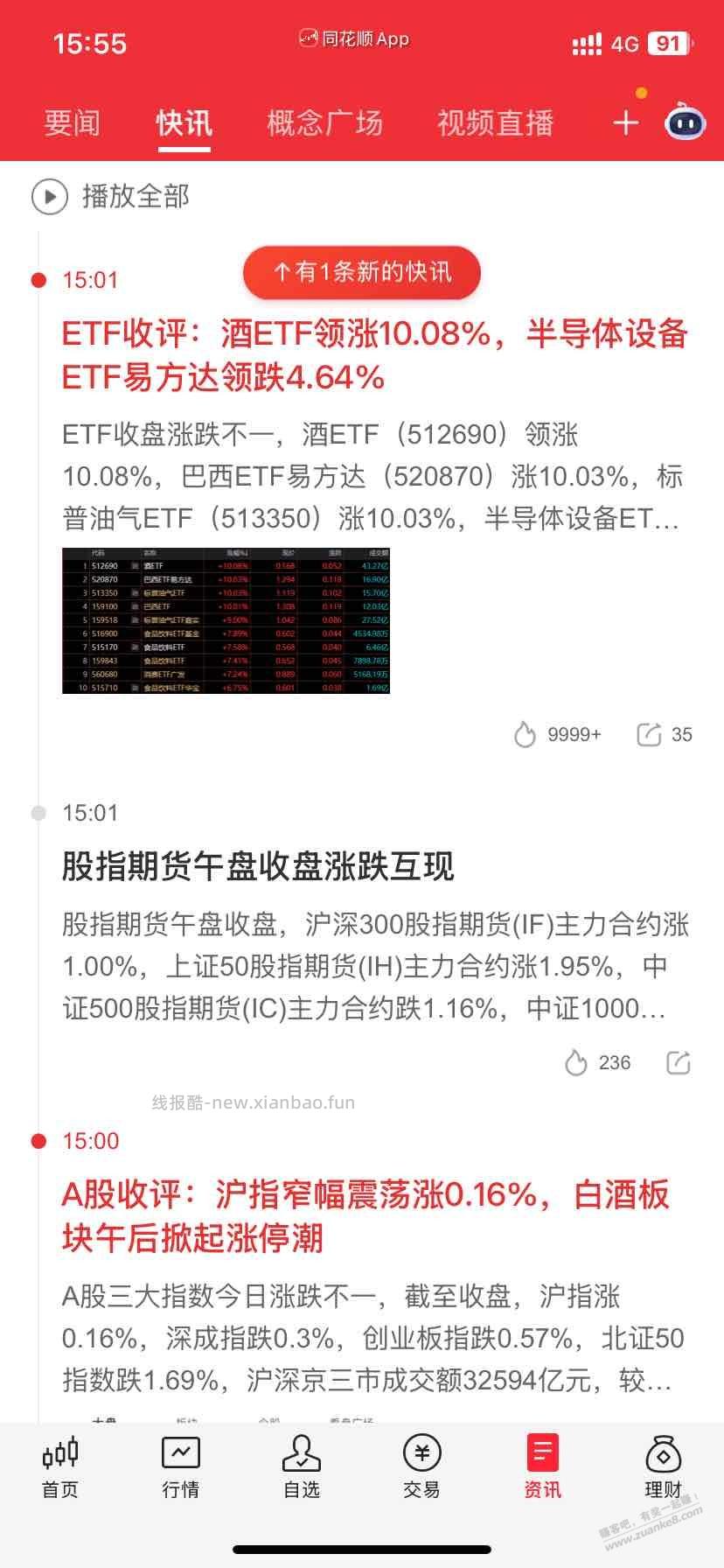Switch to the 视频直播 tab

point(495,122)
